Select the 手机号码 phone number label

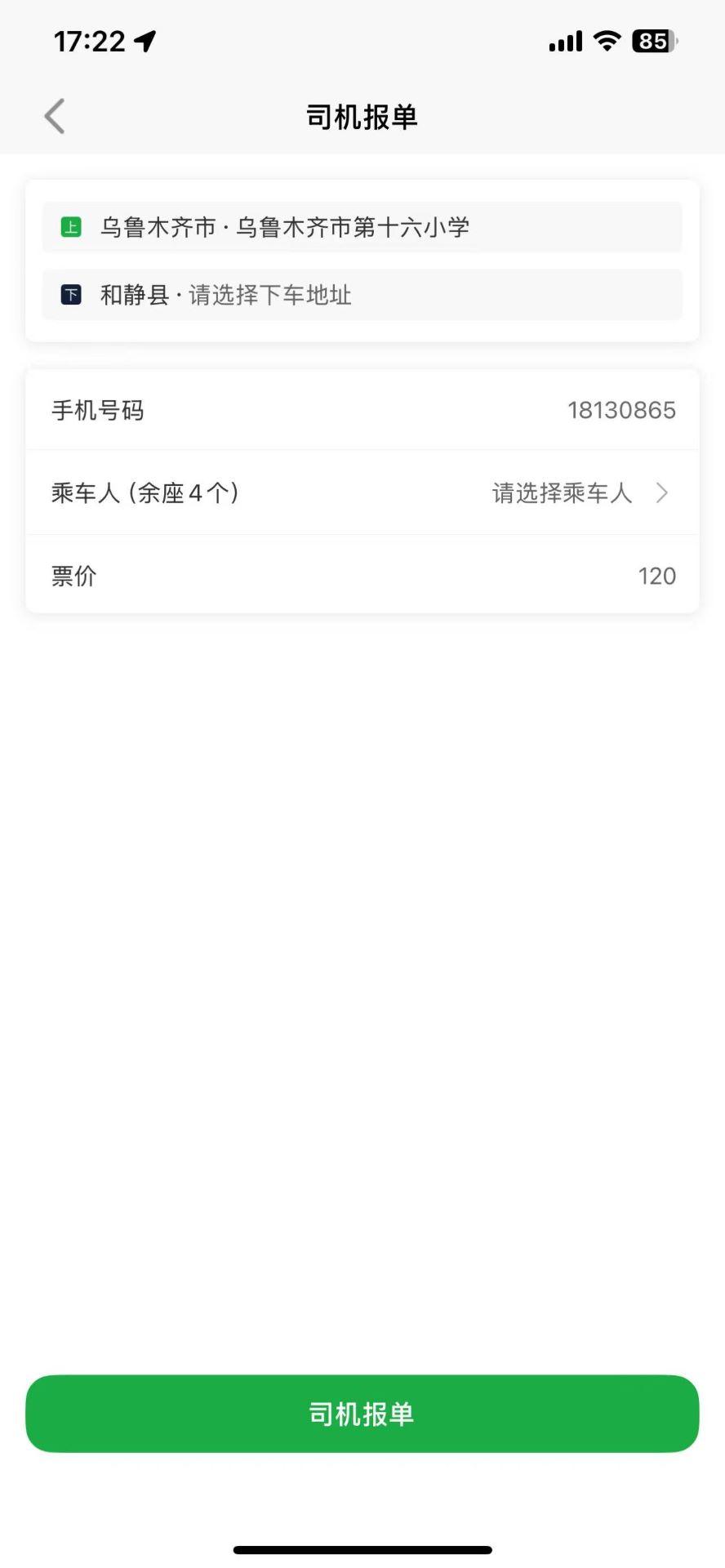coord(97,410)
